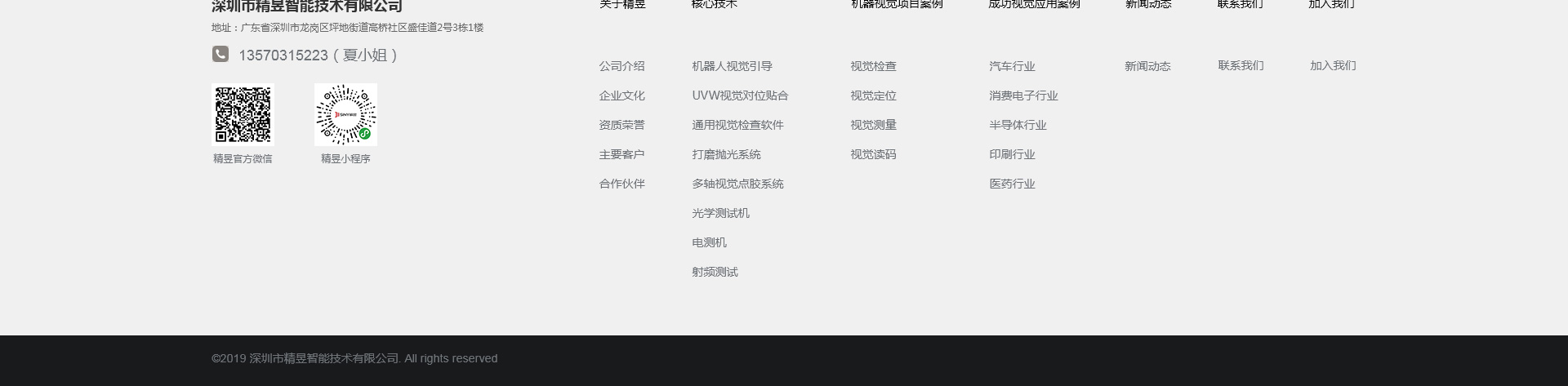Open the 打磨抛光系统 link
The height and width of the screenshot is (386, 1568).
tap(726, 154)
